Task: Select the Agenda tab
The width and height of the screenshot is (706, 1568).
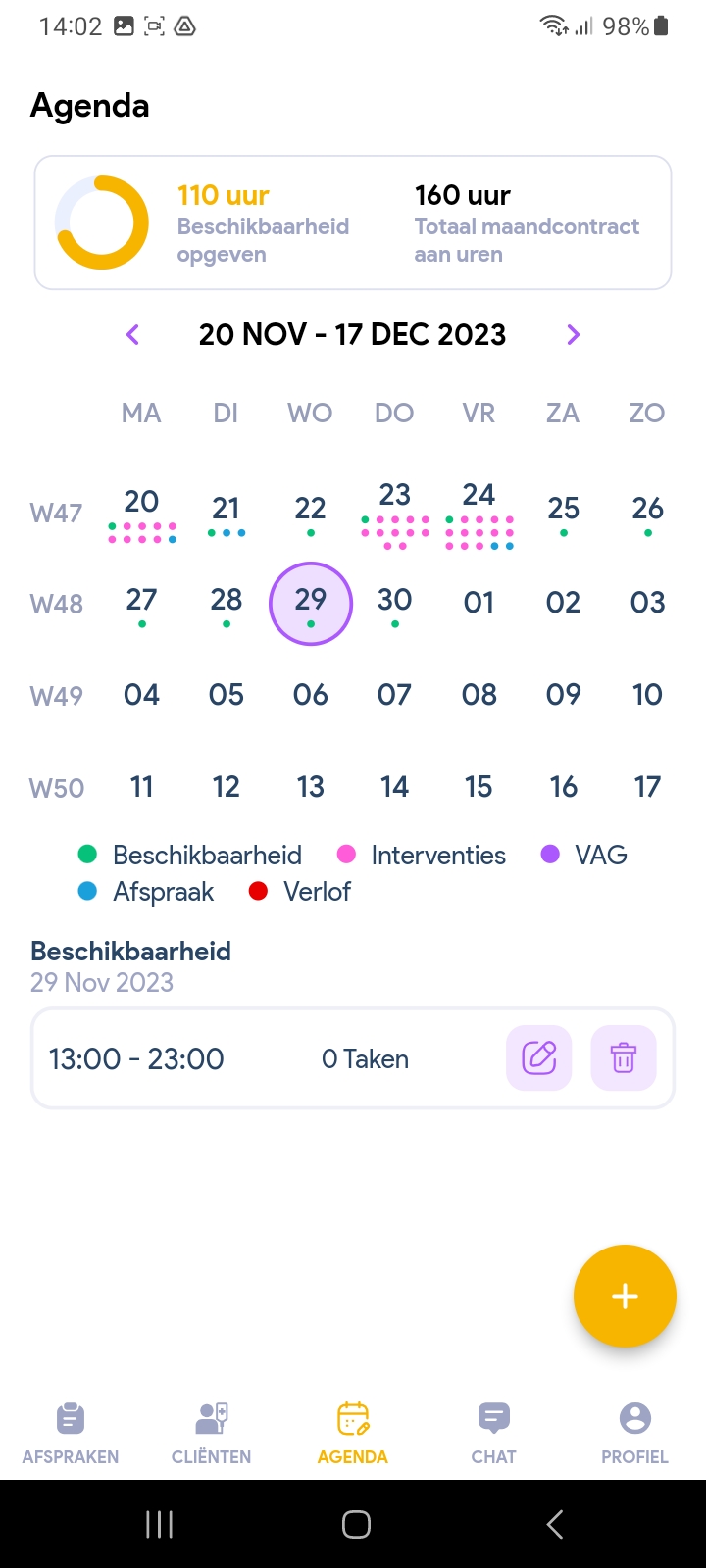Action: point(353,1432)
